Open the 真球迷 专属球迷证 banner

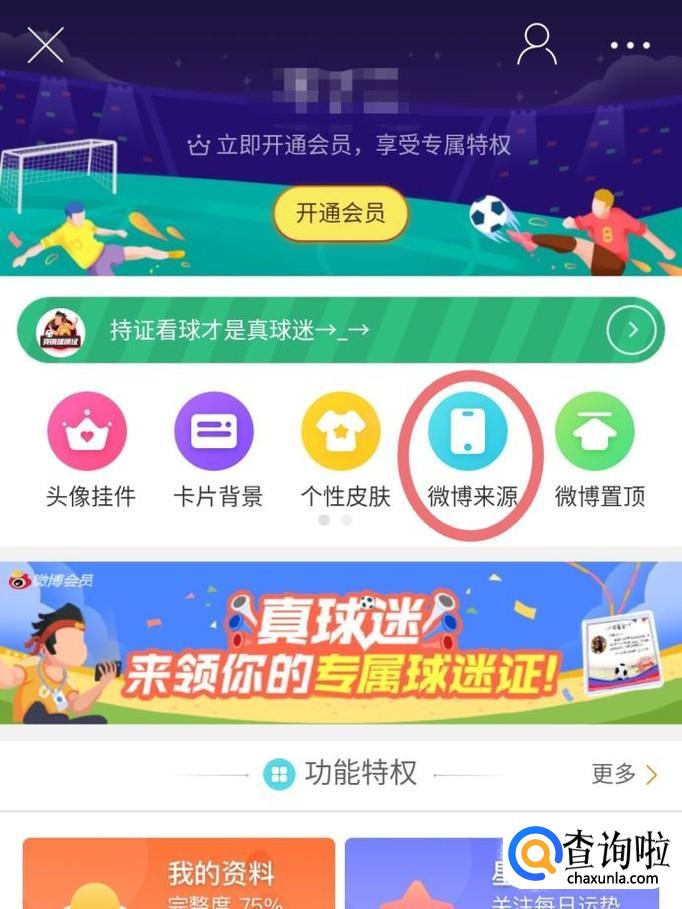click(341, 642)
